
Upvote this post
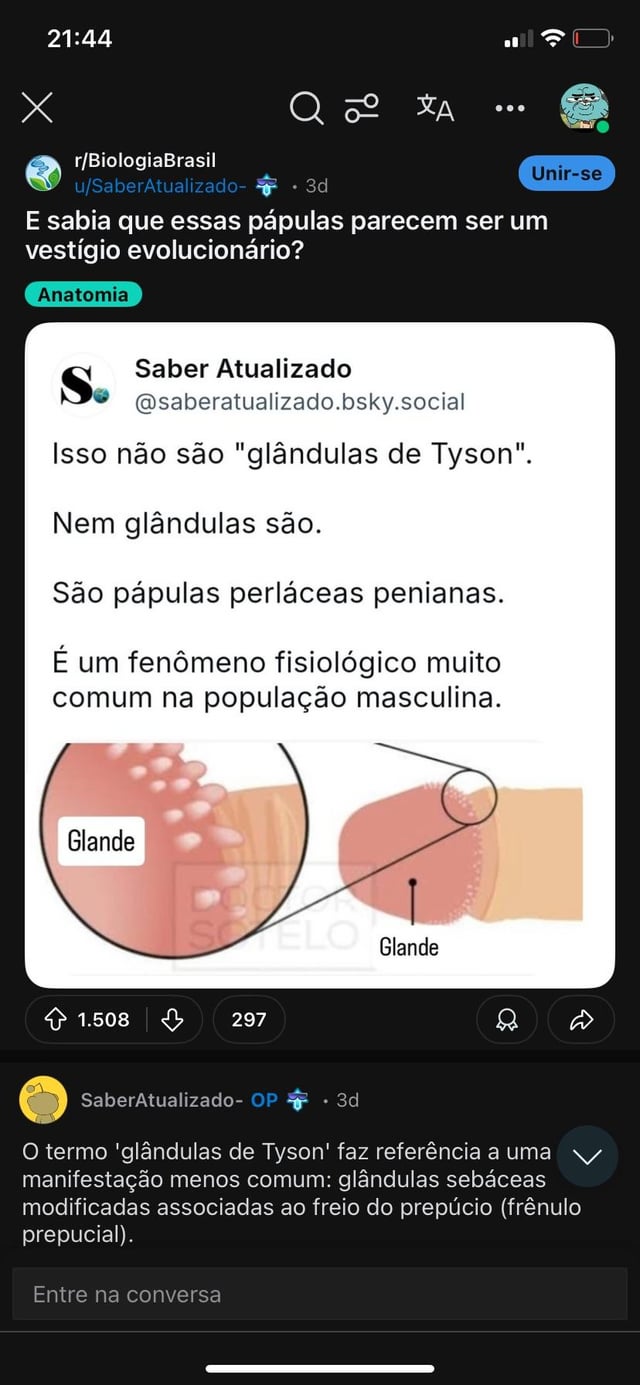point(56,1019)
